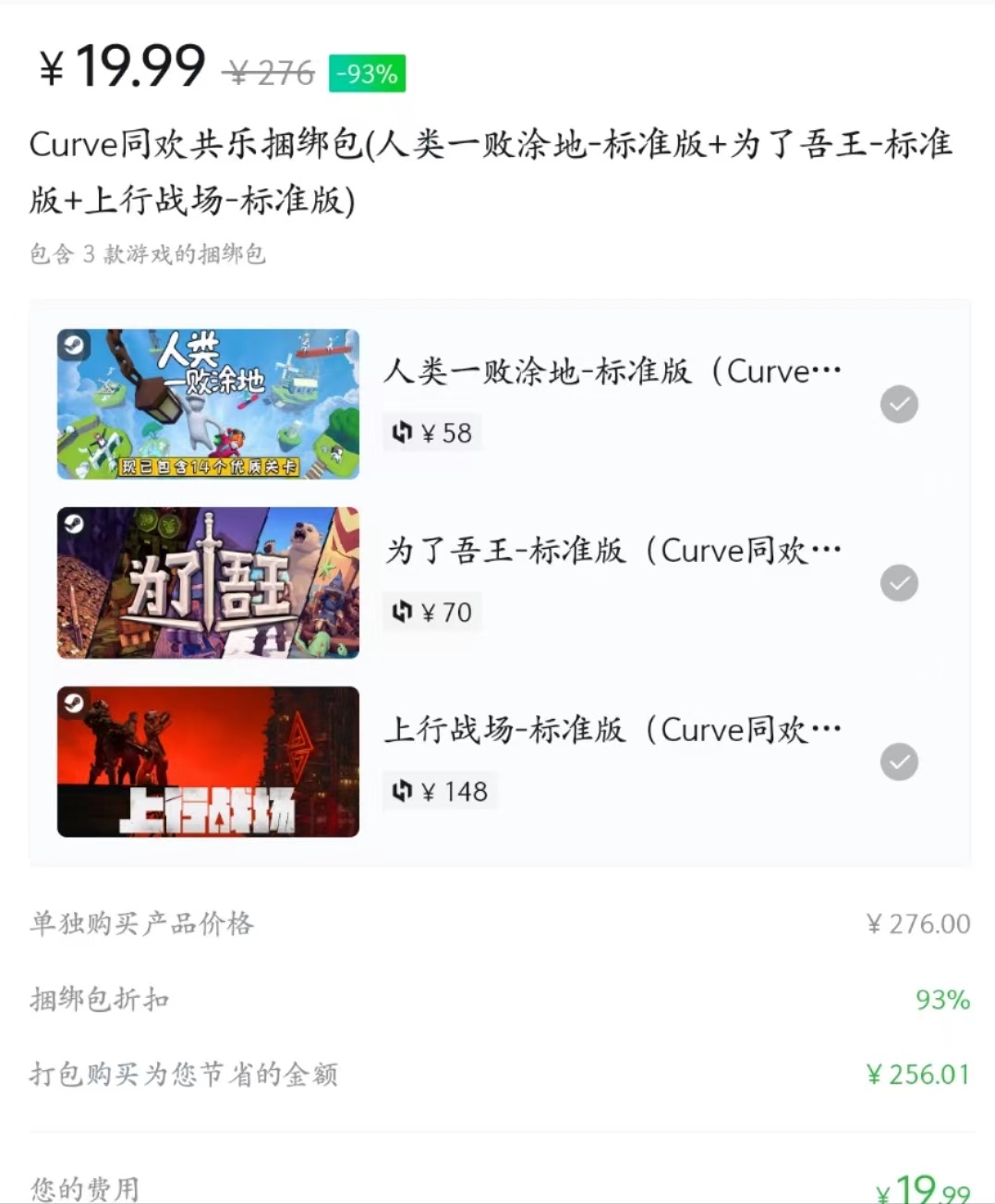Click the savings amount ¥256.01
The image size is (995, 1204).
tap(917, 1075)
